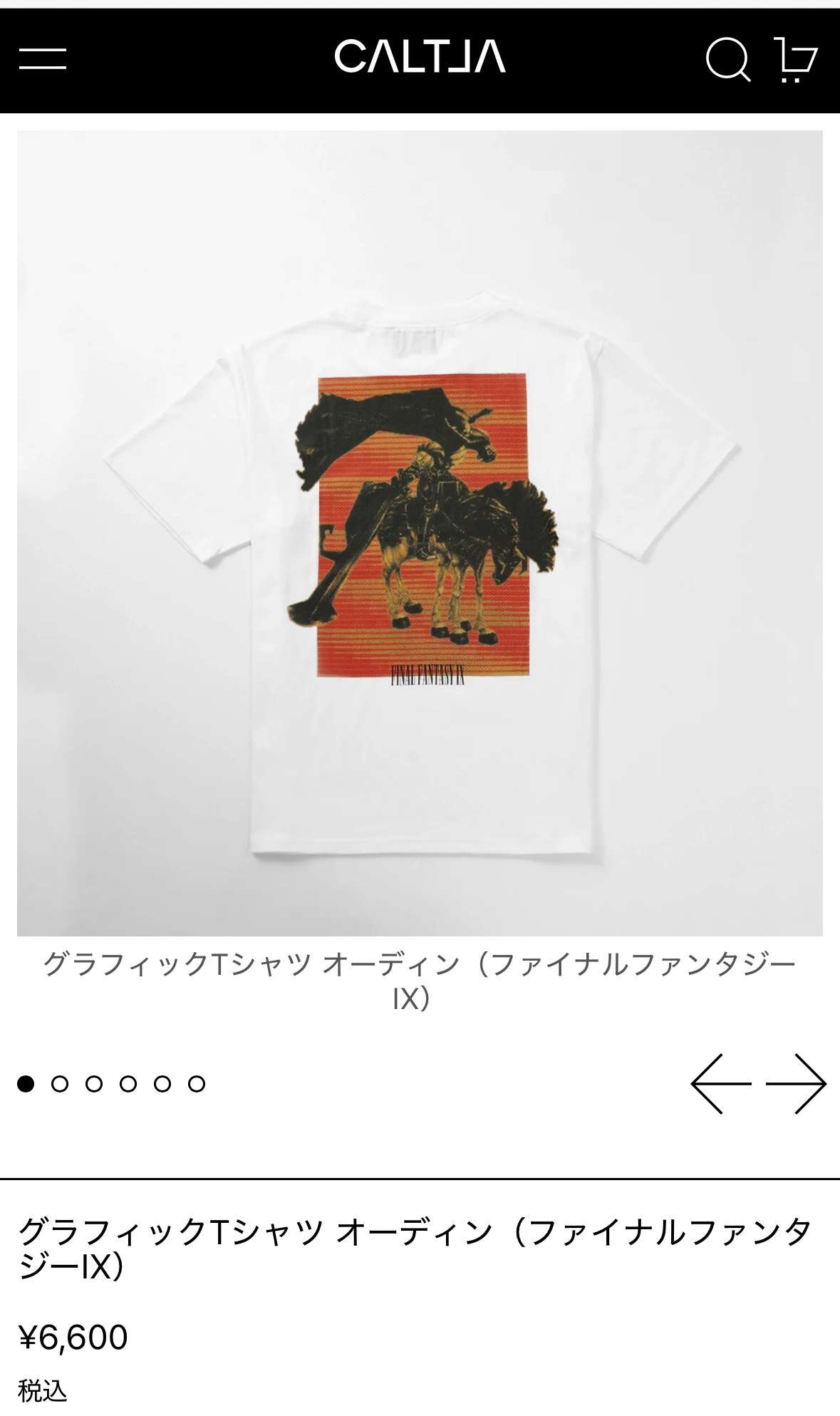
Task: Select the last image indicator dot
Action: pos(197,1084)
